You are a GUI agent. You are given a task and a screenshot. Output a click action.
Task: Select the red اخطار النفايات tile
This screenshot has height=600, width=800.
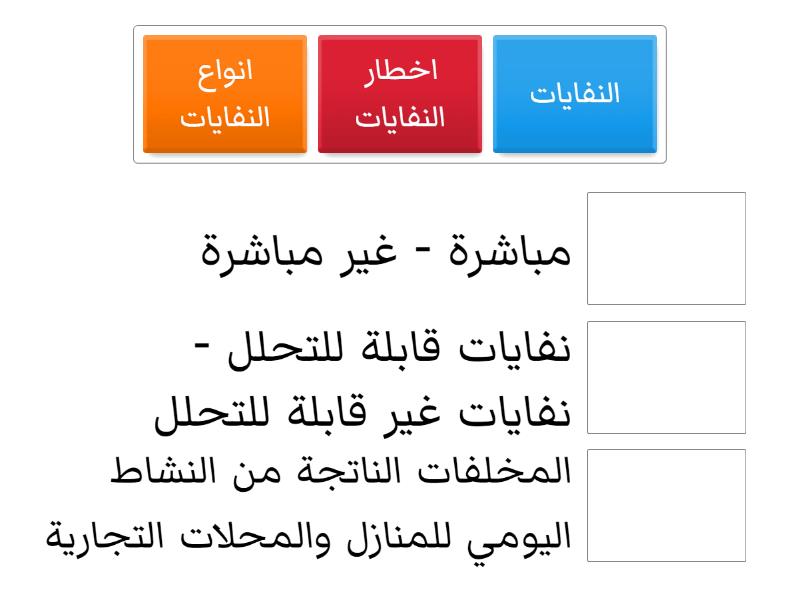[x=399, y=94]
